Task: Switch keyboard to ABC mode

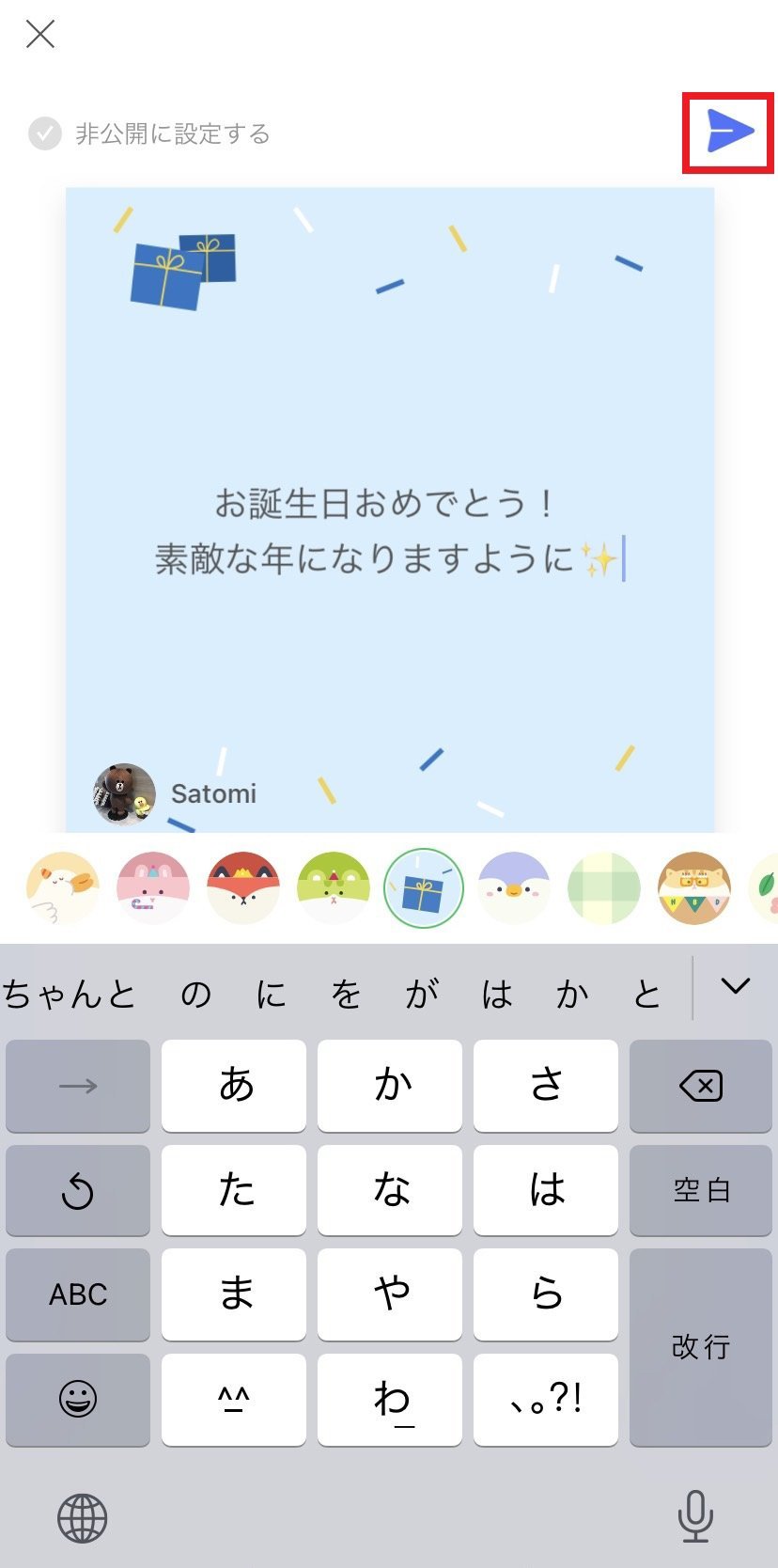Action: click(x=78, y=1294)
